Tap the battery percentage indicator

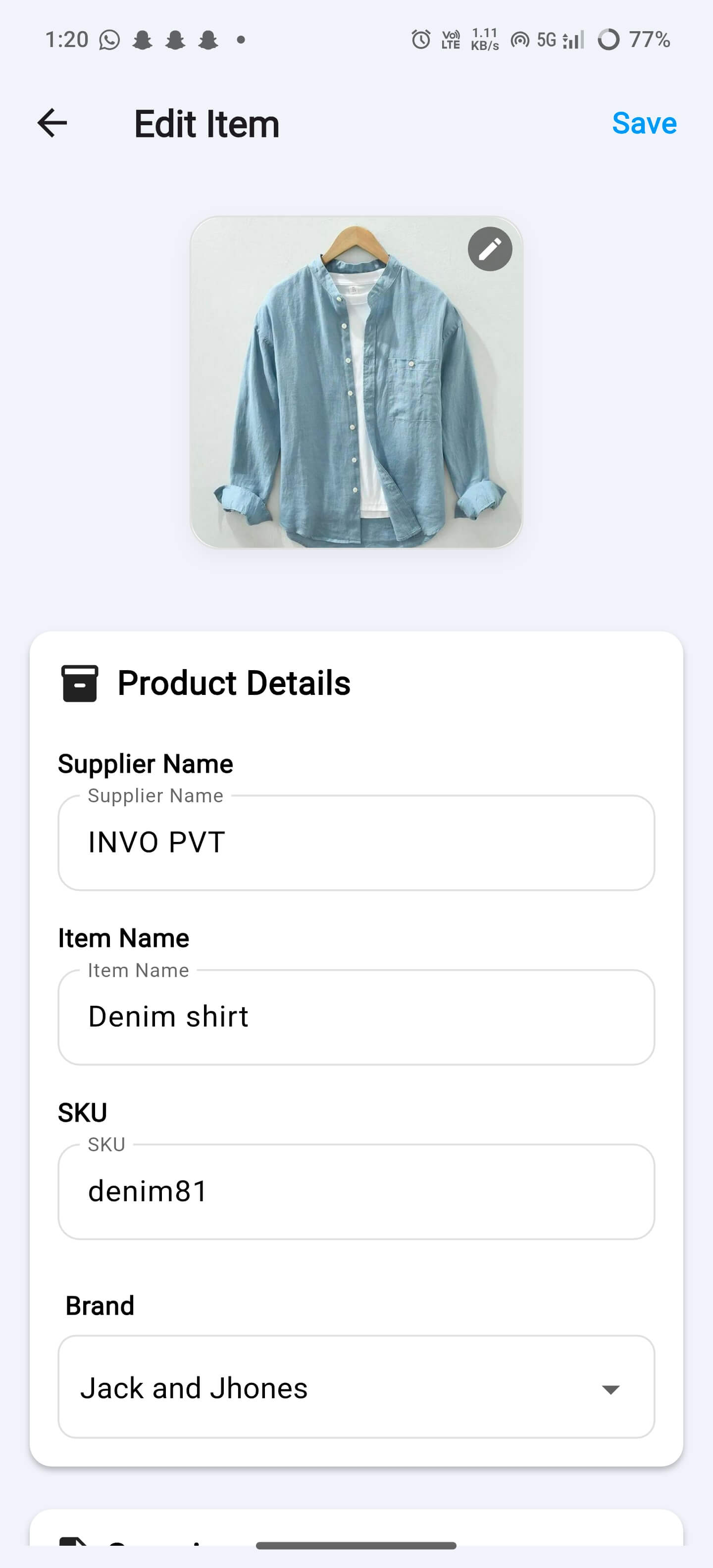[649, 40]
